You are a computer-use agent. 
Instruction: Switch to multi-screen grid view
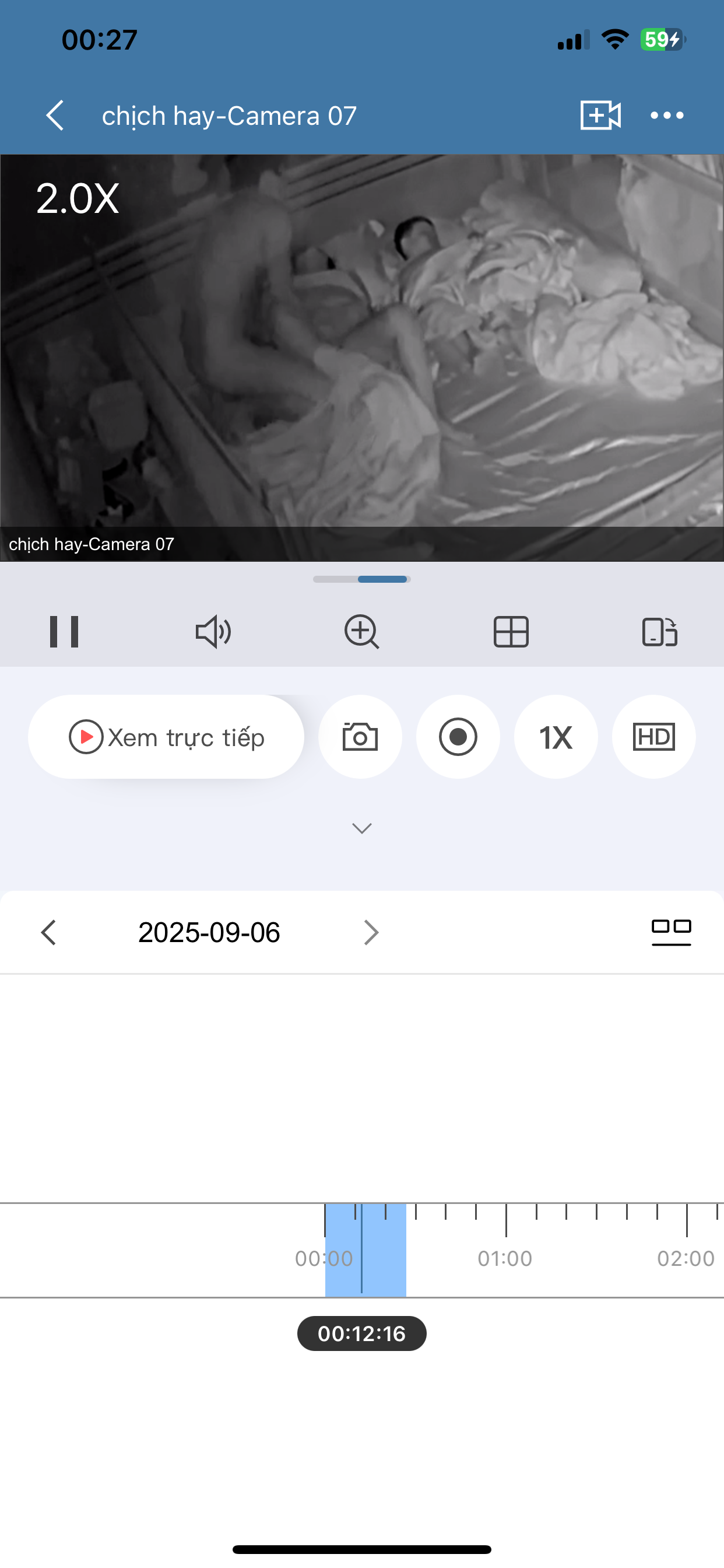511,632
